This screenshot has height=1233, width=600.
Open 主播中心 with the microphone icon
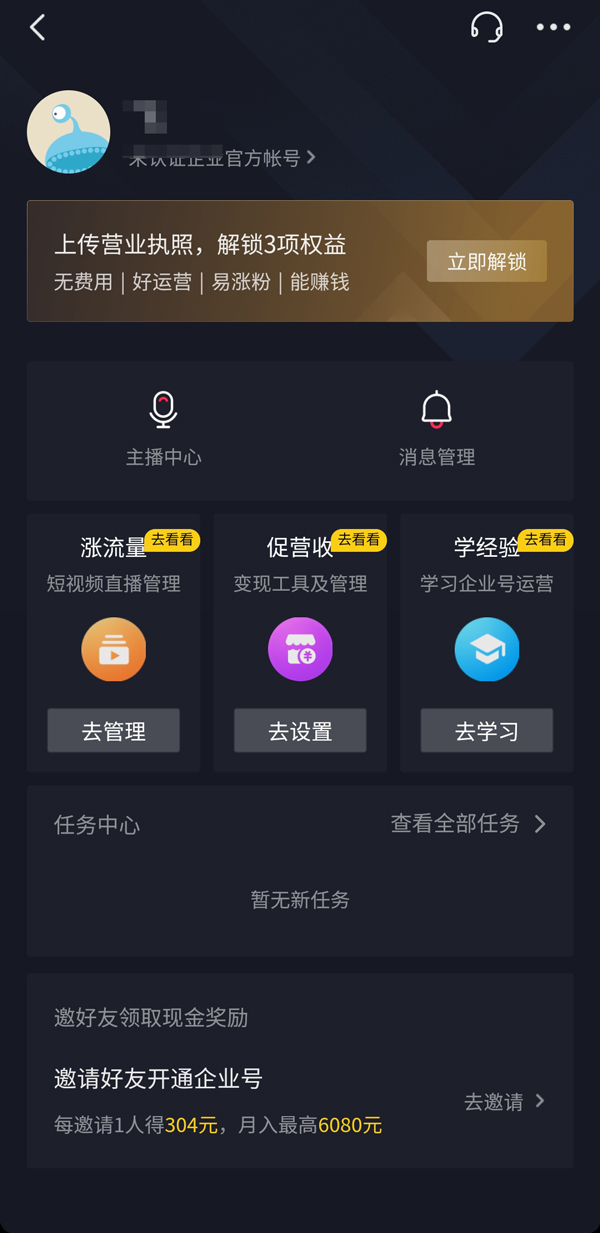[163, 429]
